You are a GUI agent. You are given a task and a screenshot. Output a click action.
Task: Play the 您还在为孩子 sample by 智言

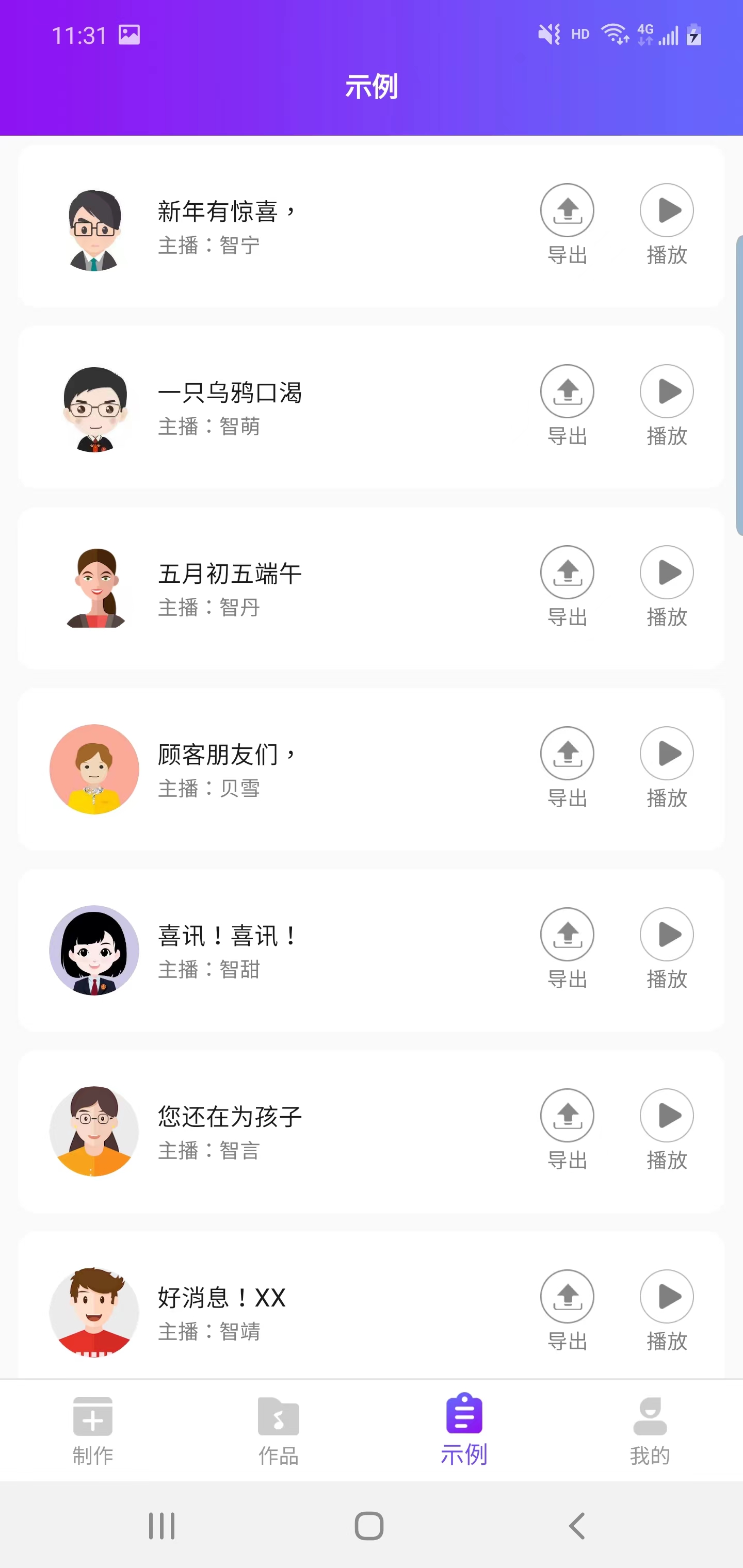tap(667, 1116)
